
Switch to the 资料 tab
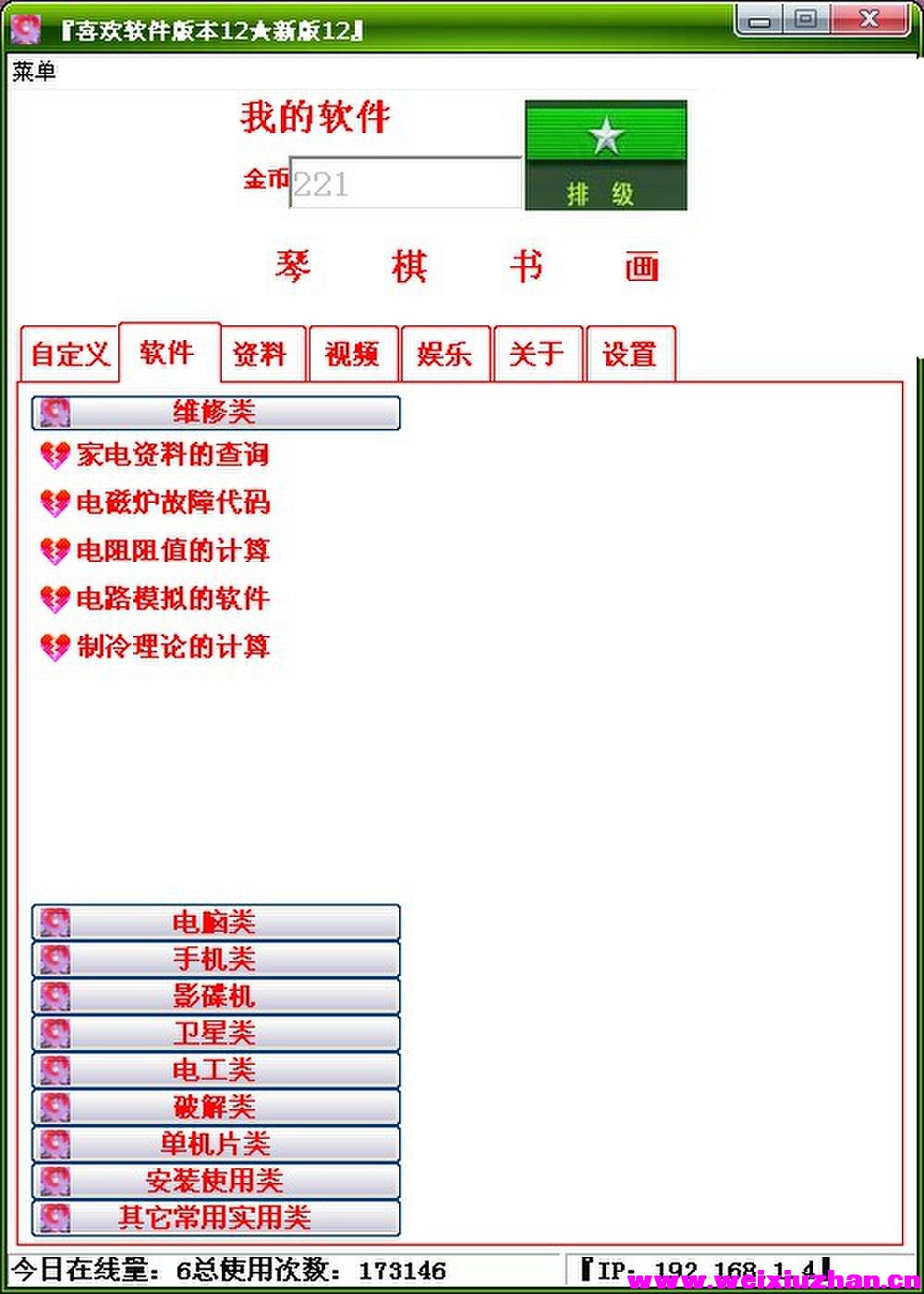tap(260, 354)
